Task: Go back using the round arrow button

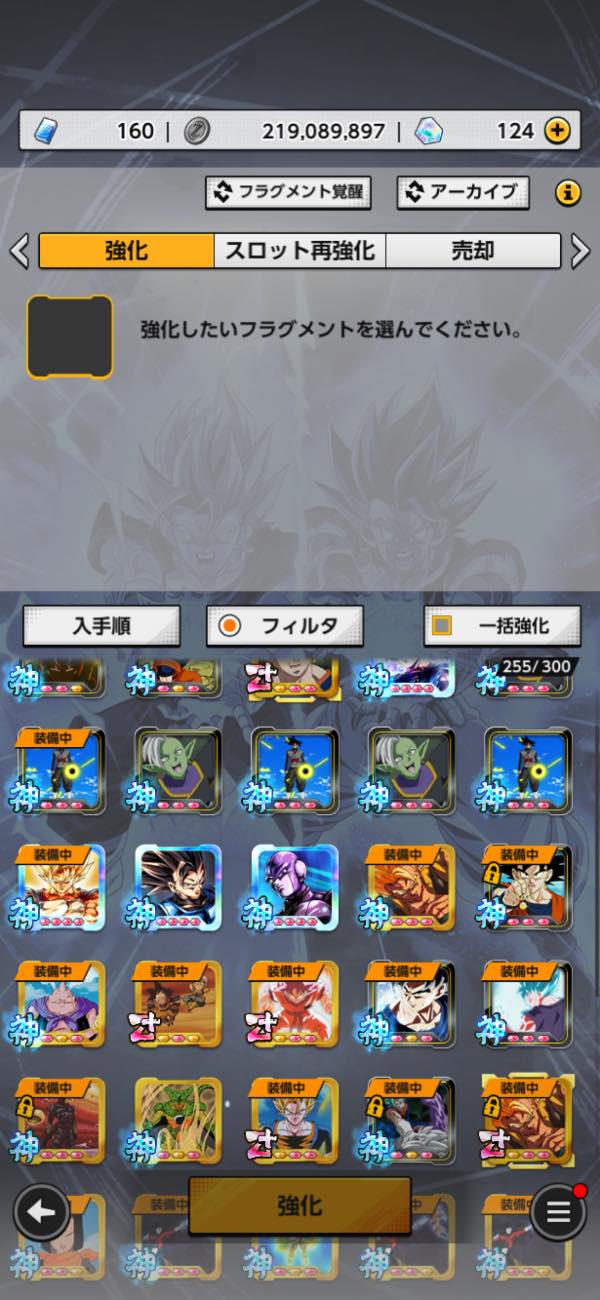Action: pos(41,1213)
